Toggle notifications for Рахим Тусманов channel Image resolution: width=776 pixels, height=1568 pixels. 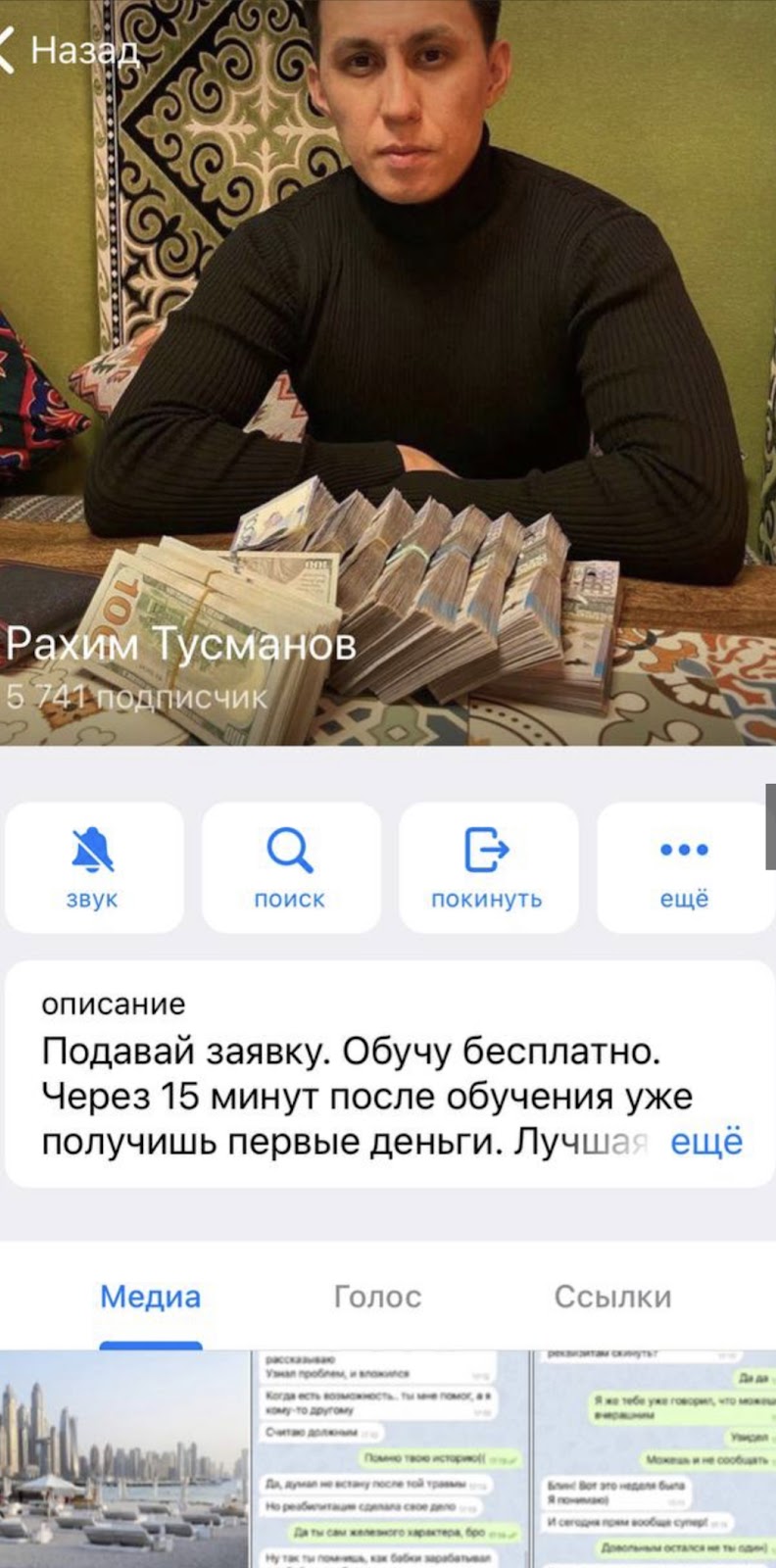point(93,867)
